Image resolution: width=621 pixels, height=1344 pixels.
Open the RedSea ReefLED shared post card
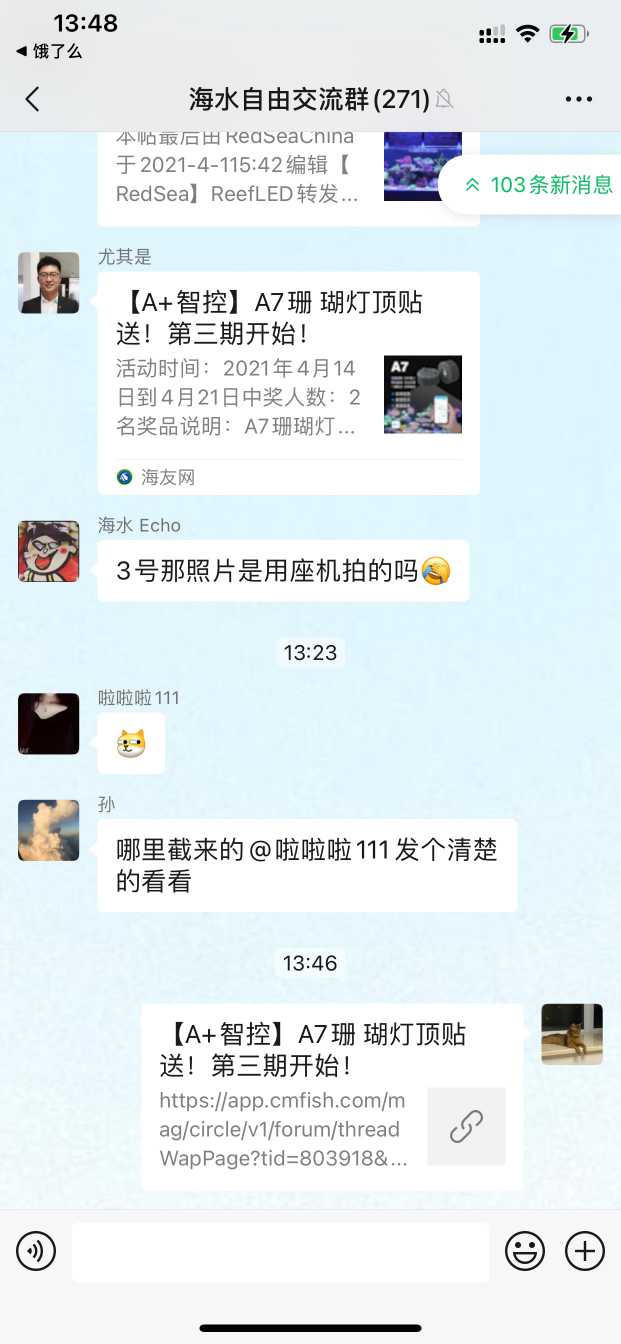click(288, 172)
